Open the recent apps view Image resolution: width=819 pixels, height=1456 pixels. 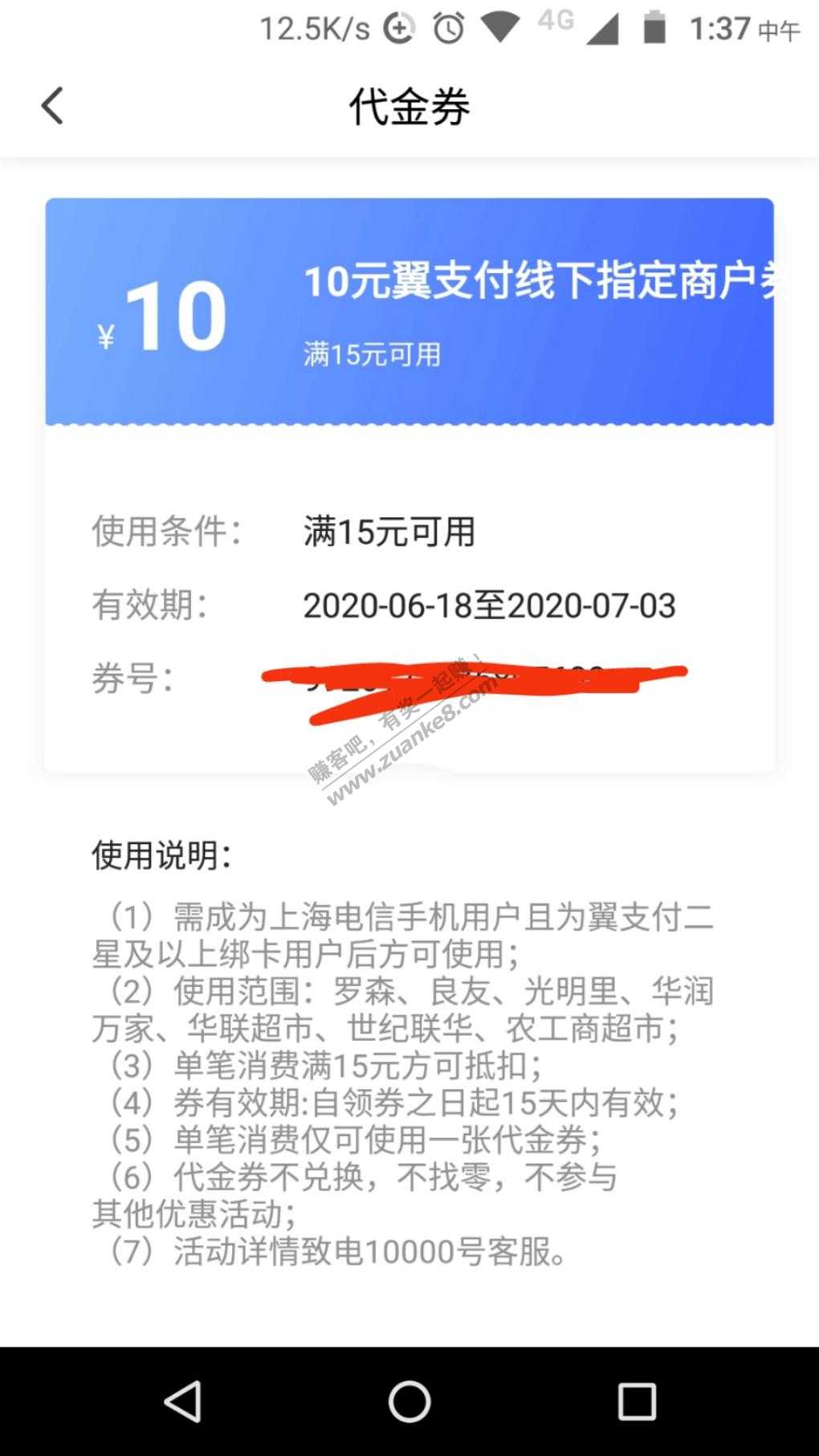coord(636,1401)
